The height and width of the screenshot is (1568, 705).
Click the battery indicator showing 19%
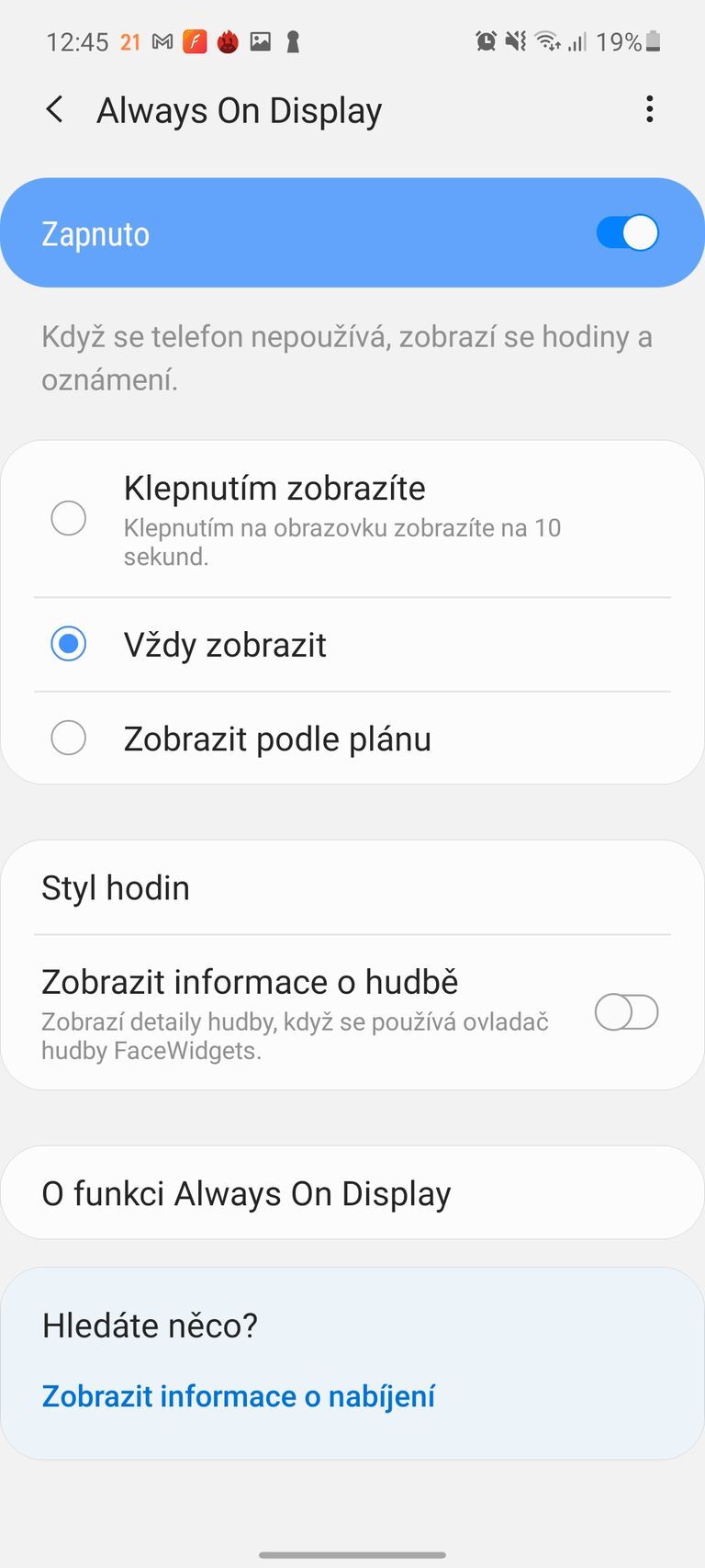tap(632, 41)
